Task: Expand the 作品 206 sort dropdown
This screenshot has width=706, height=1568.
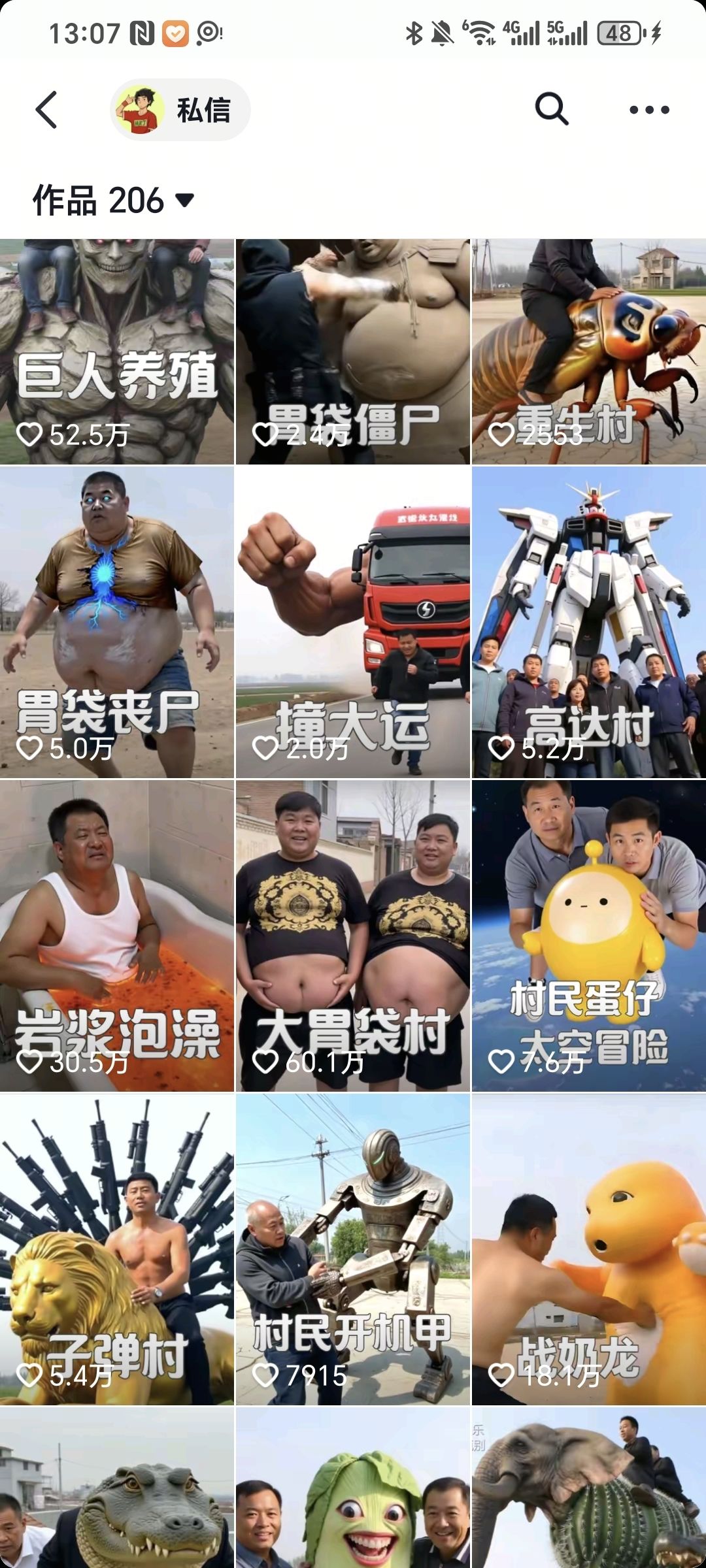Action: (114, 200)
